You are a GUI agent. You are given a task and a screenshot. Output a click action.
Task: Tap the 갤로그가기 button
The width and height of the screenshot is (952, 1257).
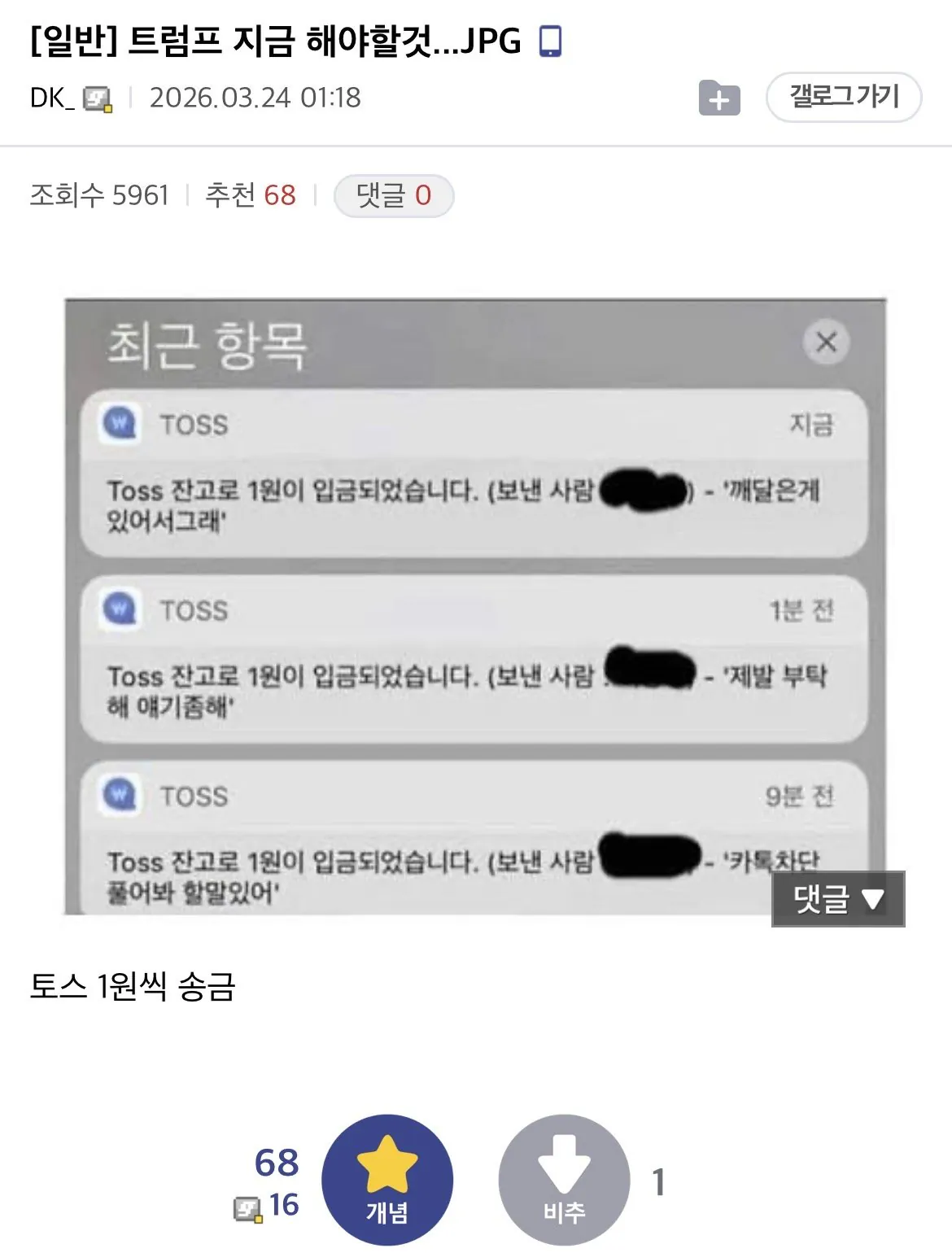(843, 98)
